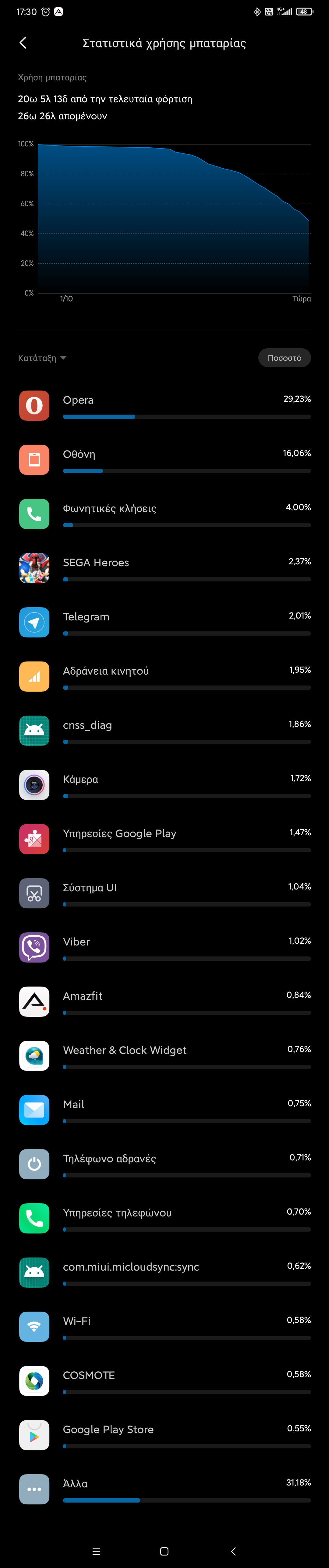View Αδράνεια κινητού usage entry
This screenshot has height=1568, width=329.
(x=164, y=677)
